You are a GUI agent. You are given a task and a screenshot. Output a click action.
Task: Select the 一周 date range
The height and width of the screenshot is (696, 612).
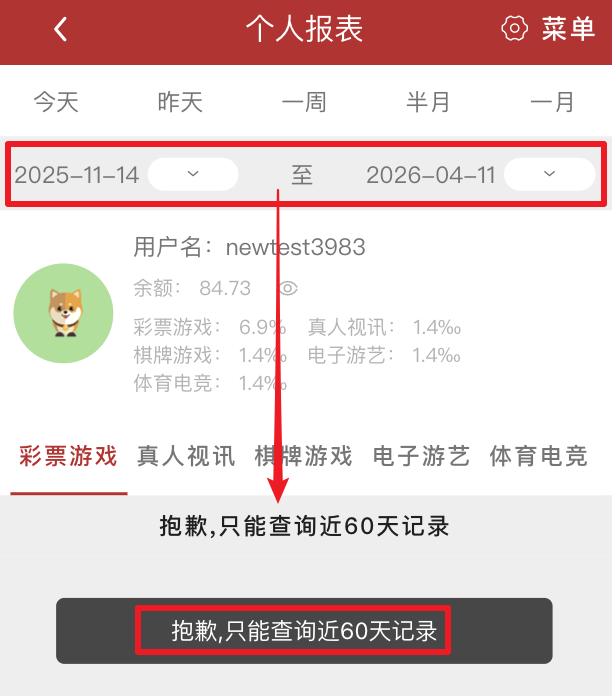click(304, 102)
